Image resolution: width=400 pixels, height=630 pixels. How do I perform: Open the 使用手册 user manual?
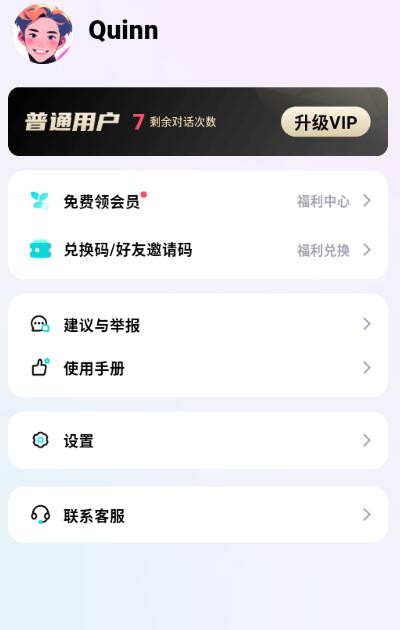tap(198, 368)
